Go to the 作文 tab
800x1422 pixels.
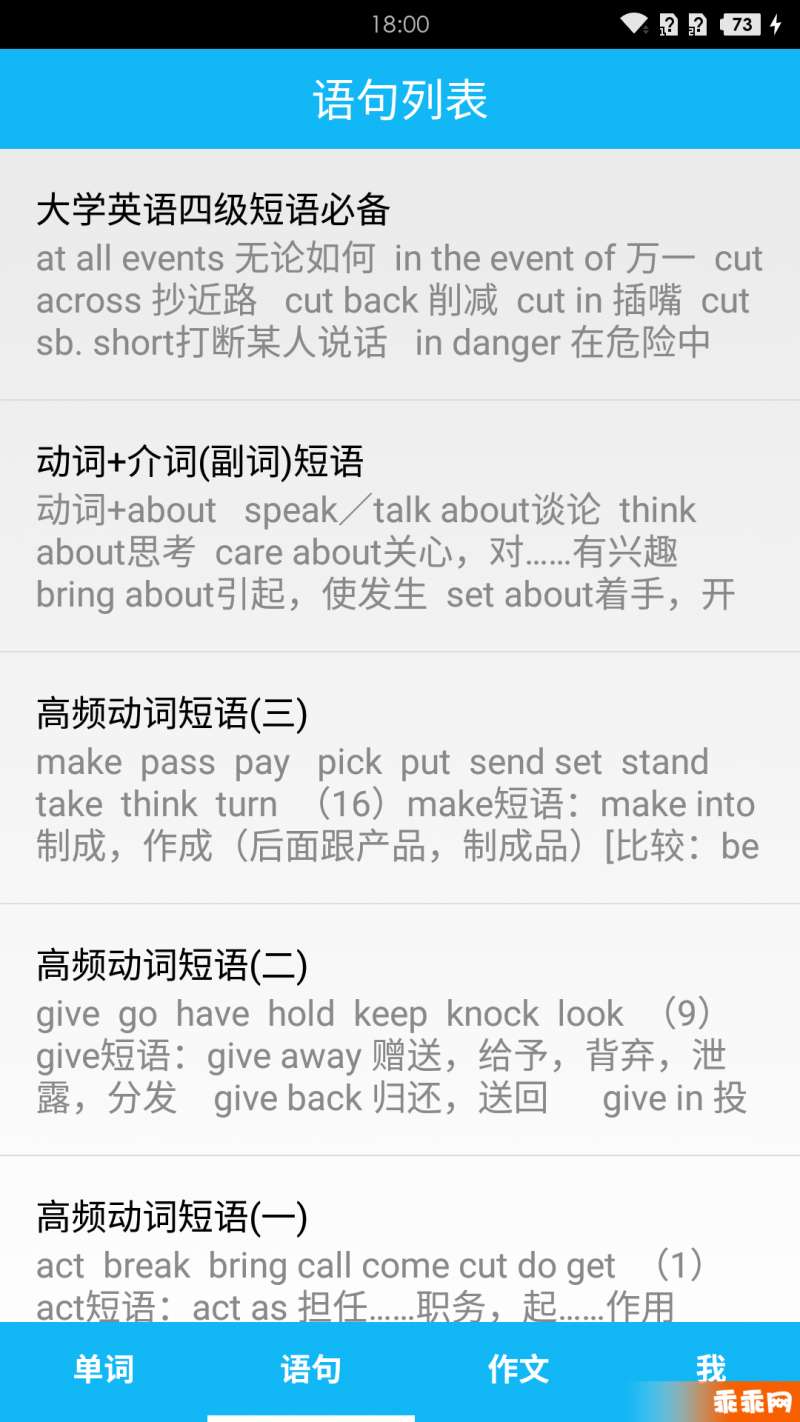pyautogui.click(x=518, y=1369)
